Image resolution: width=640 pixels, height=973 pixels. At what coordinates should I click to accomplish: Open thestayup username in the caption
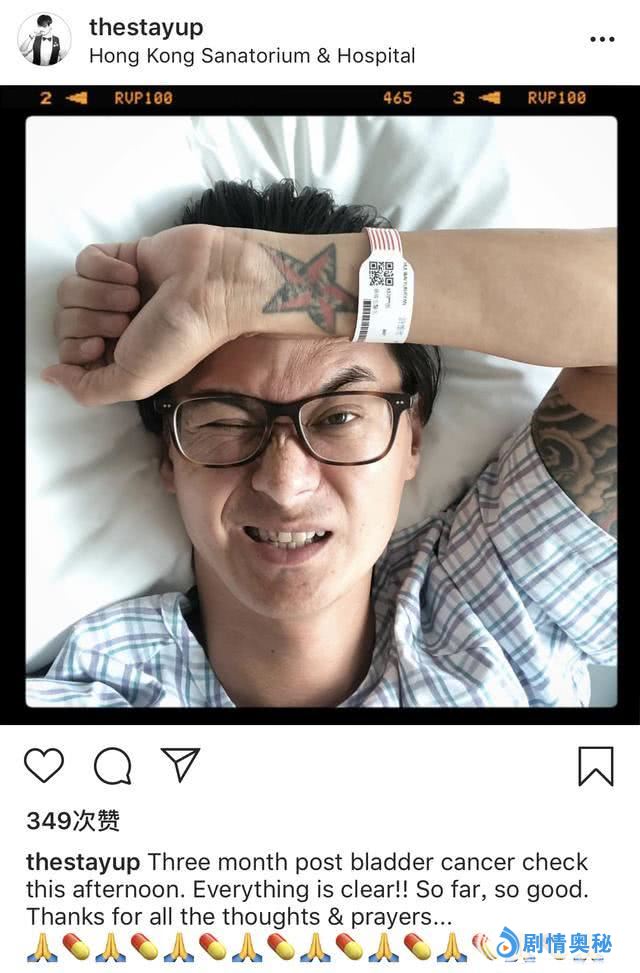tap(84, 862)
